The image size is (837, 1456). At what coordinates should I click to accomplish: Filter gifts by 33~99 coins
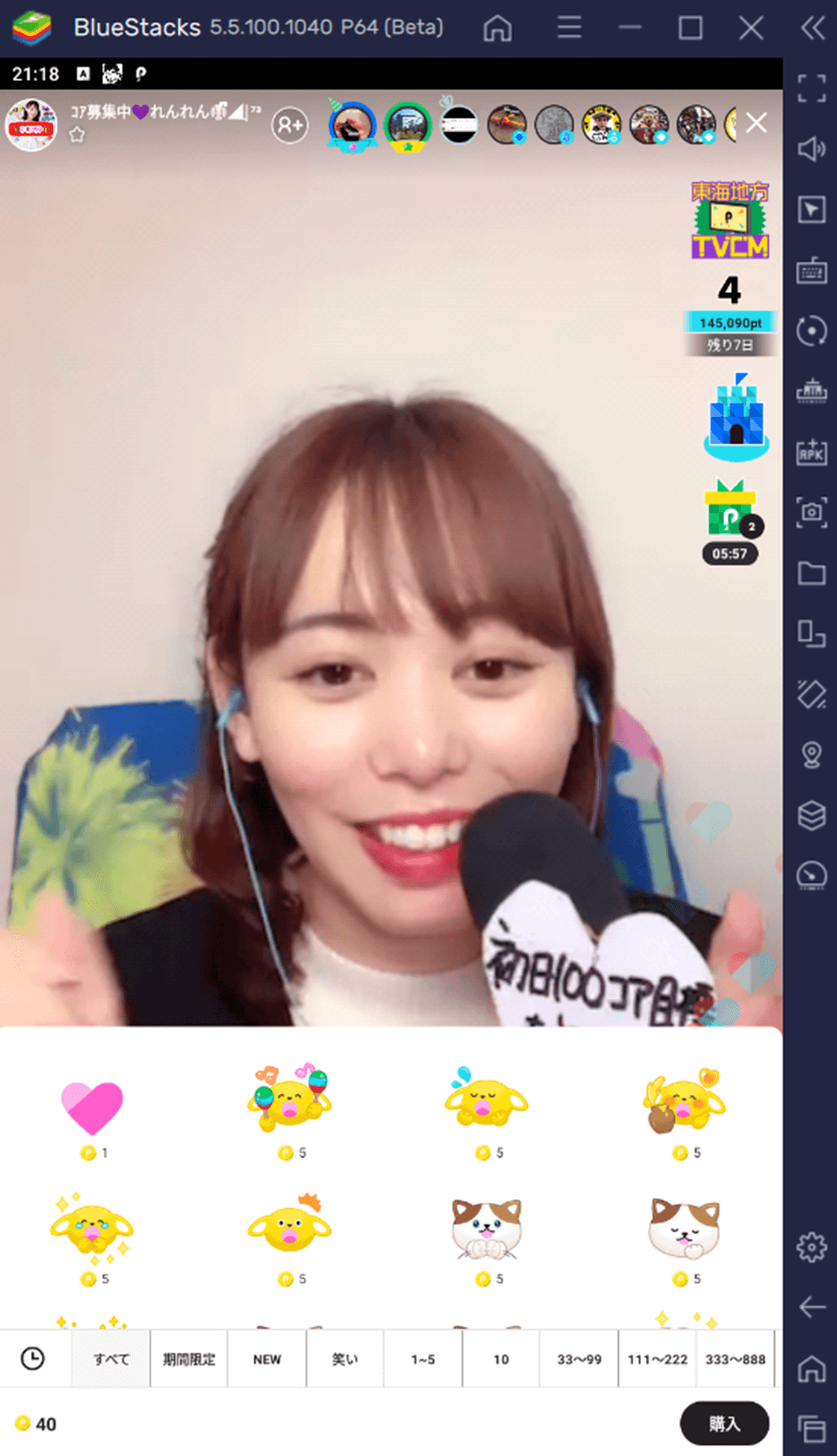tap(579, 1359)
